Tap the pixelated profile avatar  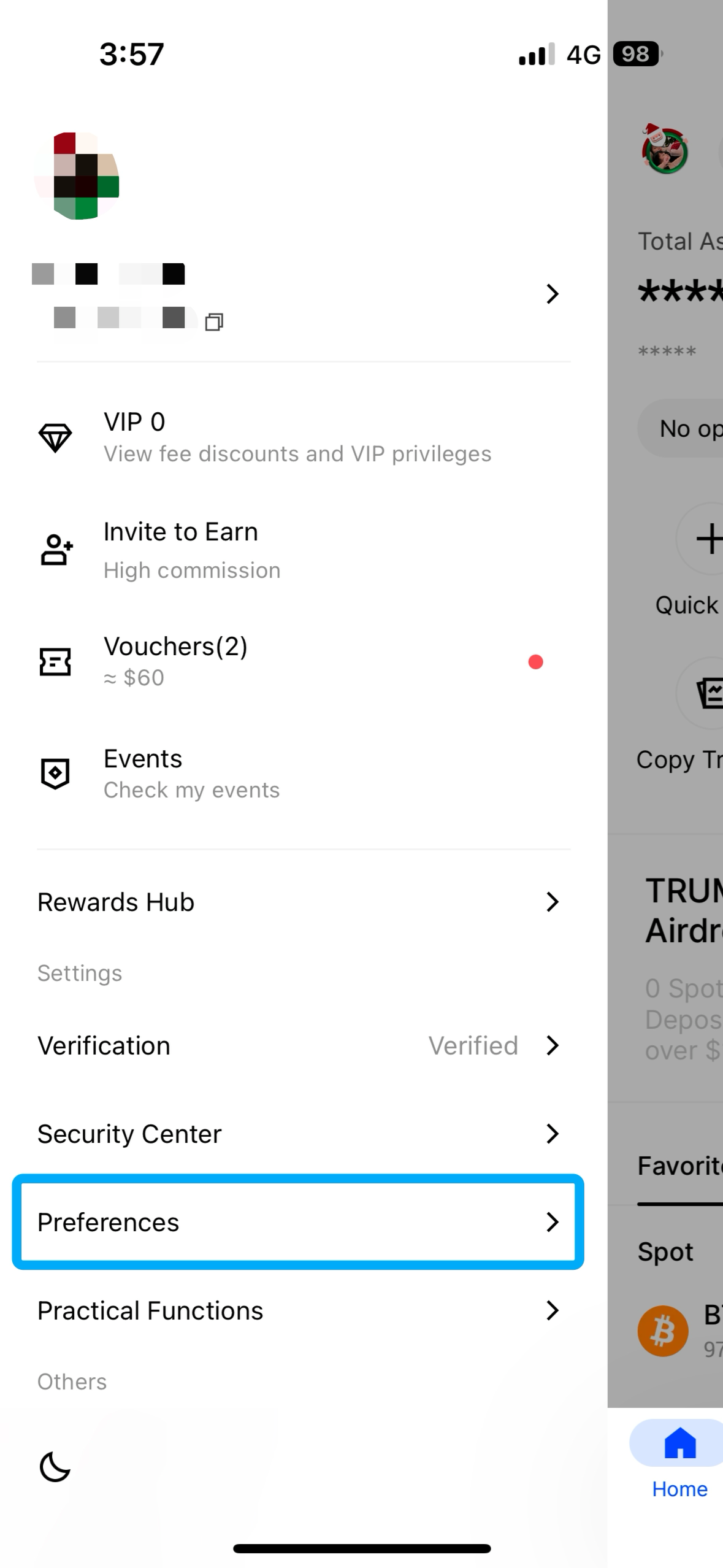tap(77, 176)
